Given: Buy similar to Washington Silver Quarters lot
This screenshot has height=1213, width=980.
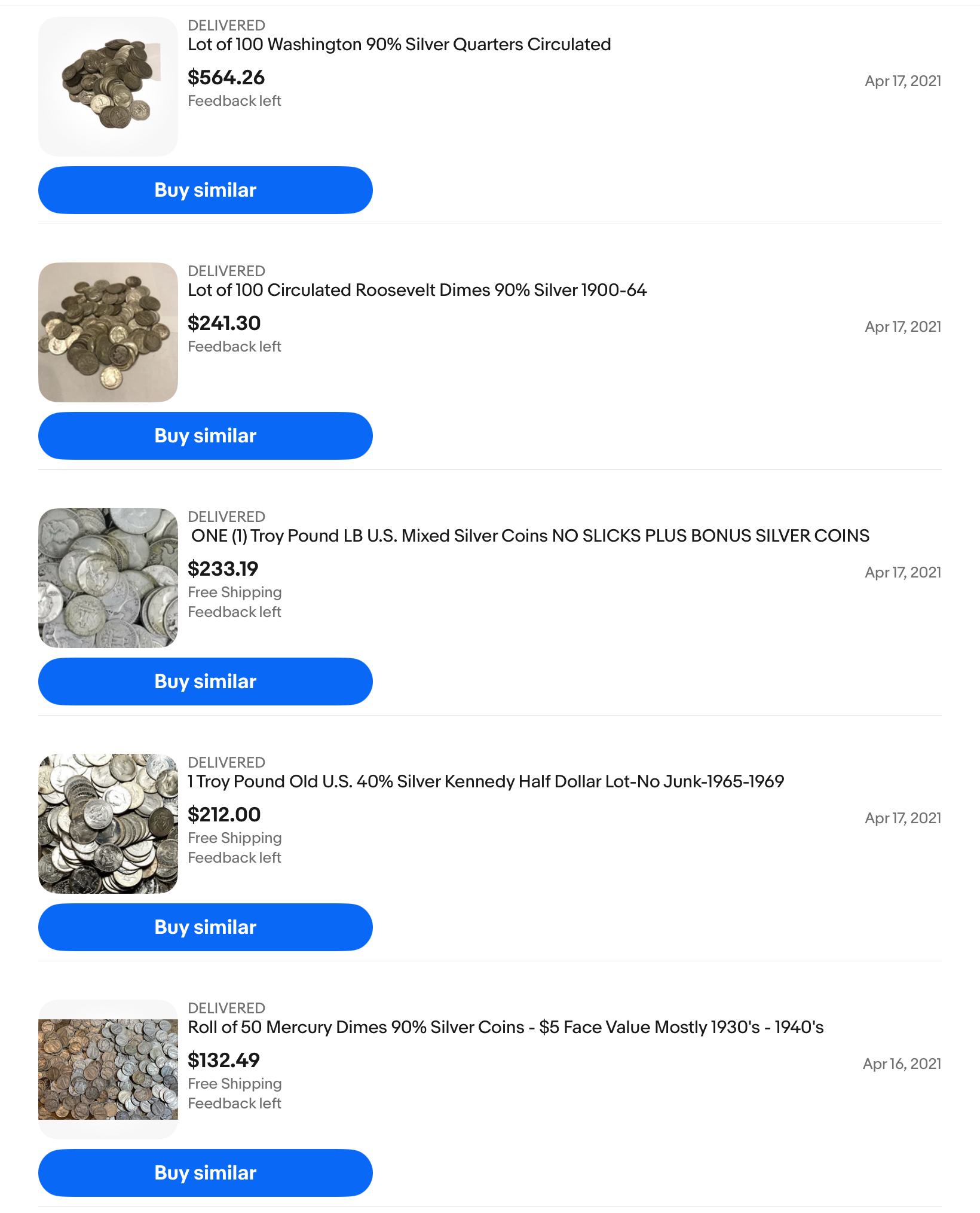Looking at the screenshot, I should tap(205, 190).
